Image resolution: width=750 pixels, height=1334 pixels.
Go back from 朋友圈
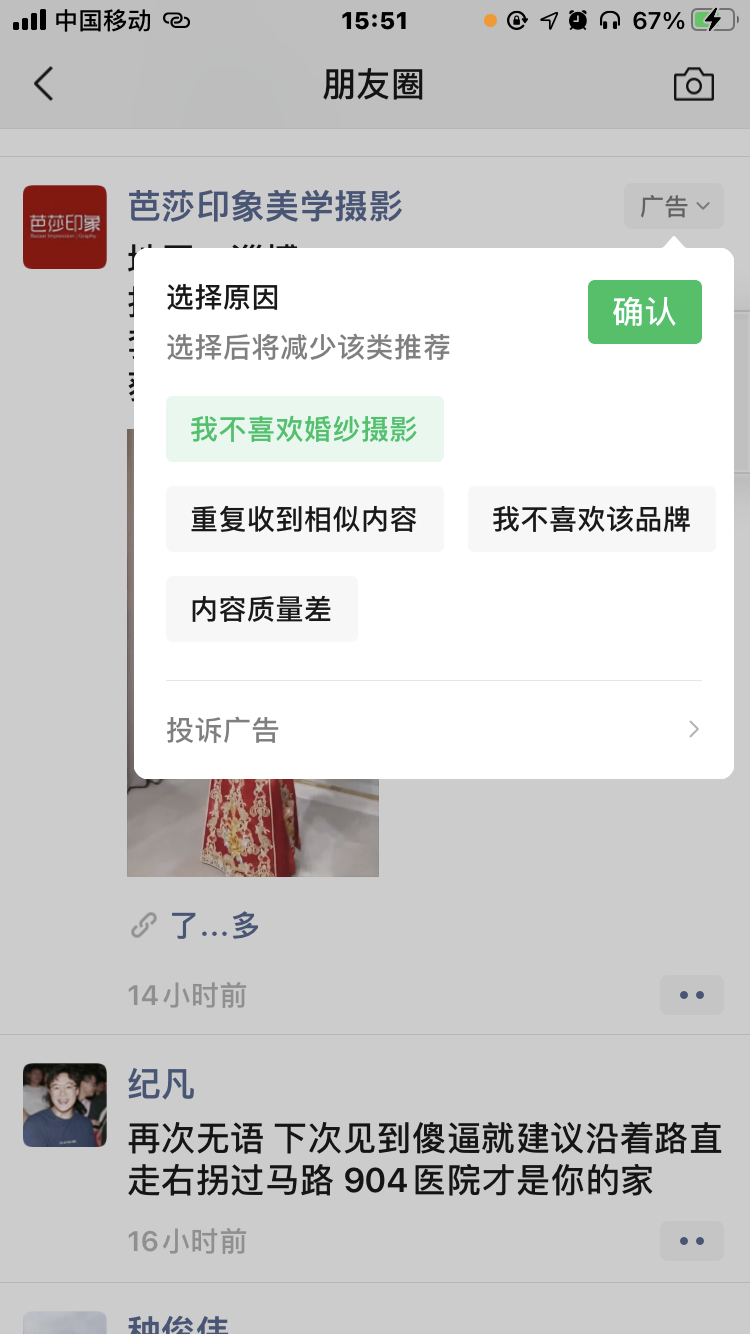pos(43,84)
